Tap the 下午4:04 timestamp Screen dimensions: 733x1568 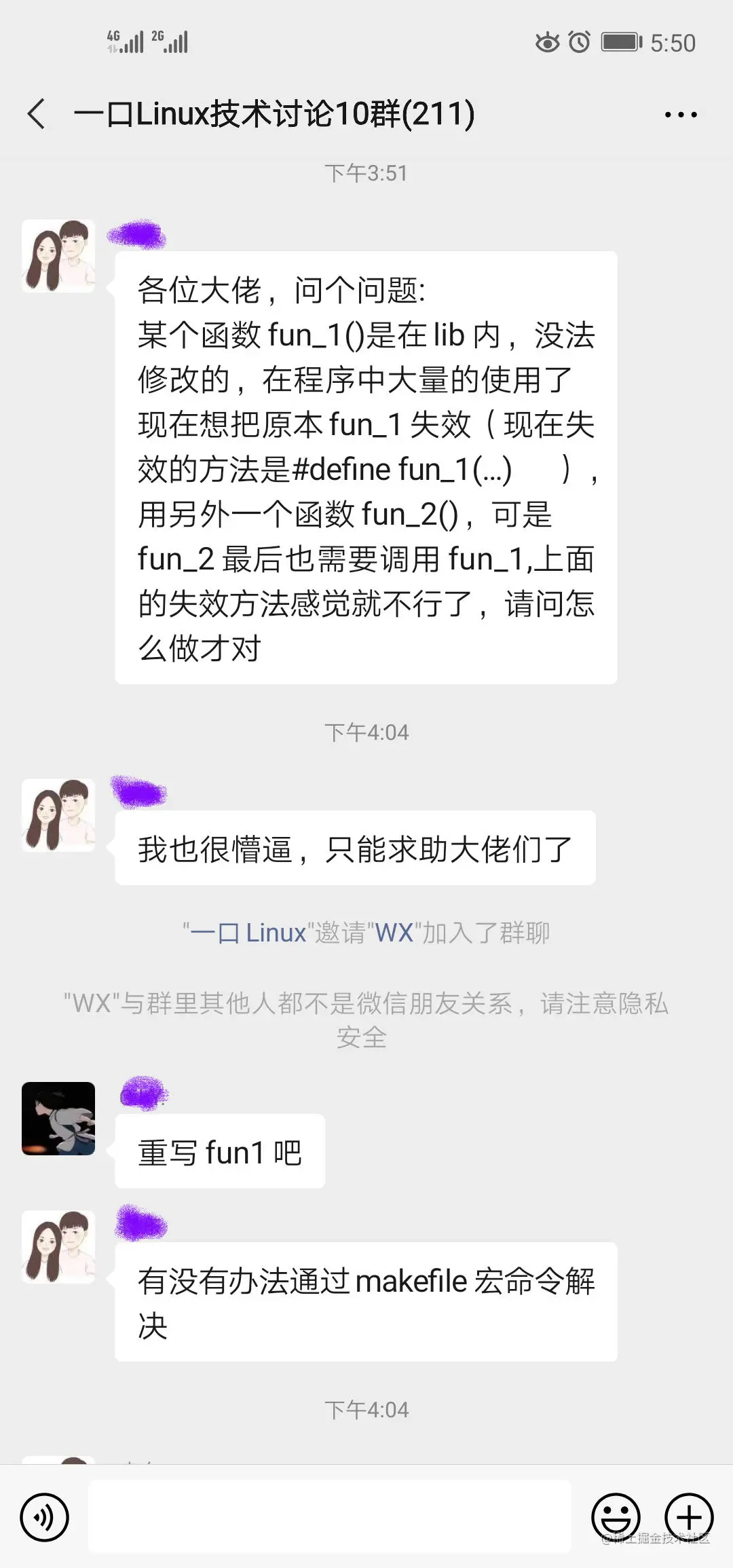[x=366, y=732]
